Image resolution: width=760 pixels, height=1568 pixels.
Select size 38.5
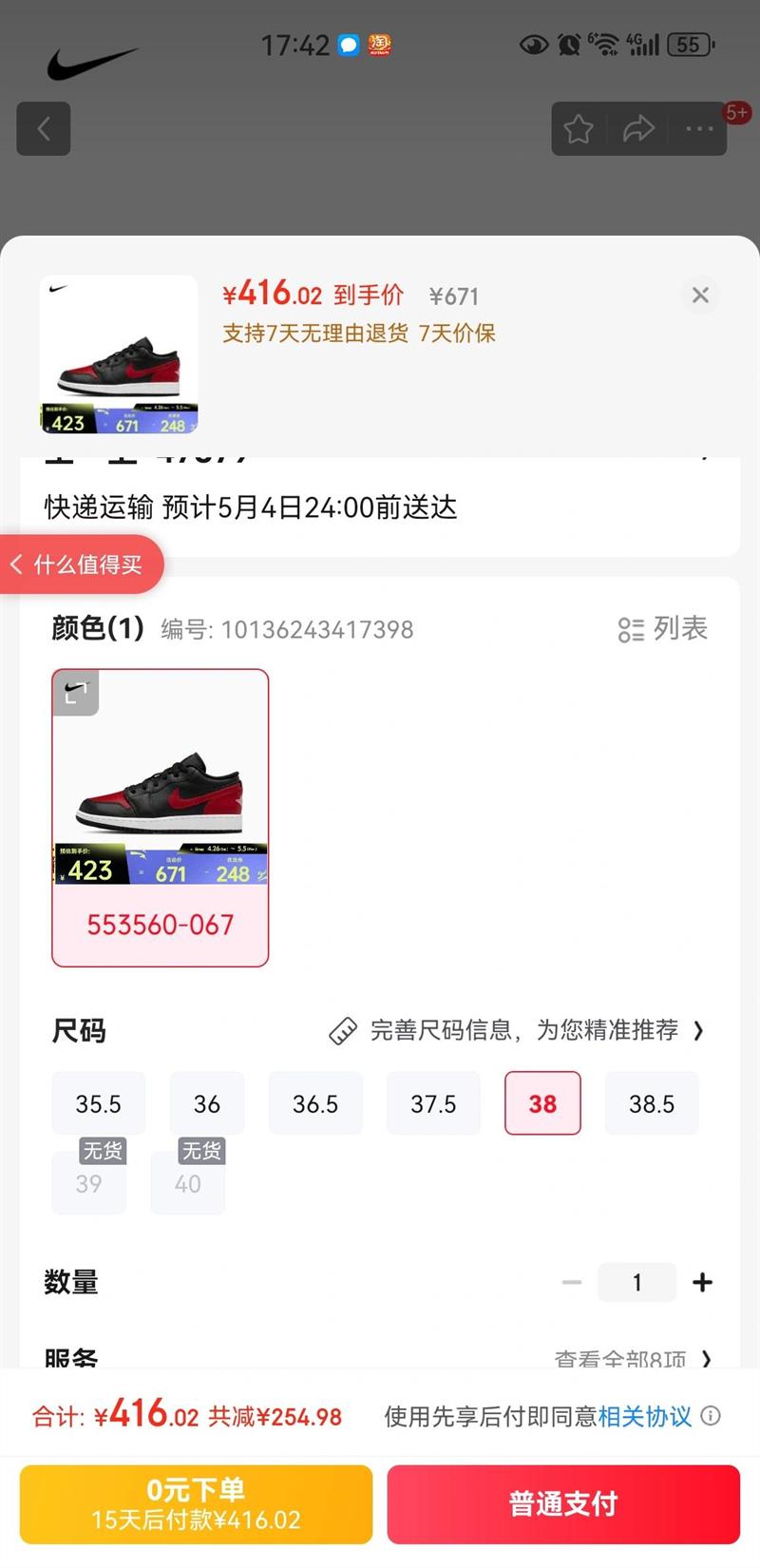652,1103
